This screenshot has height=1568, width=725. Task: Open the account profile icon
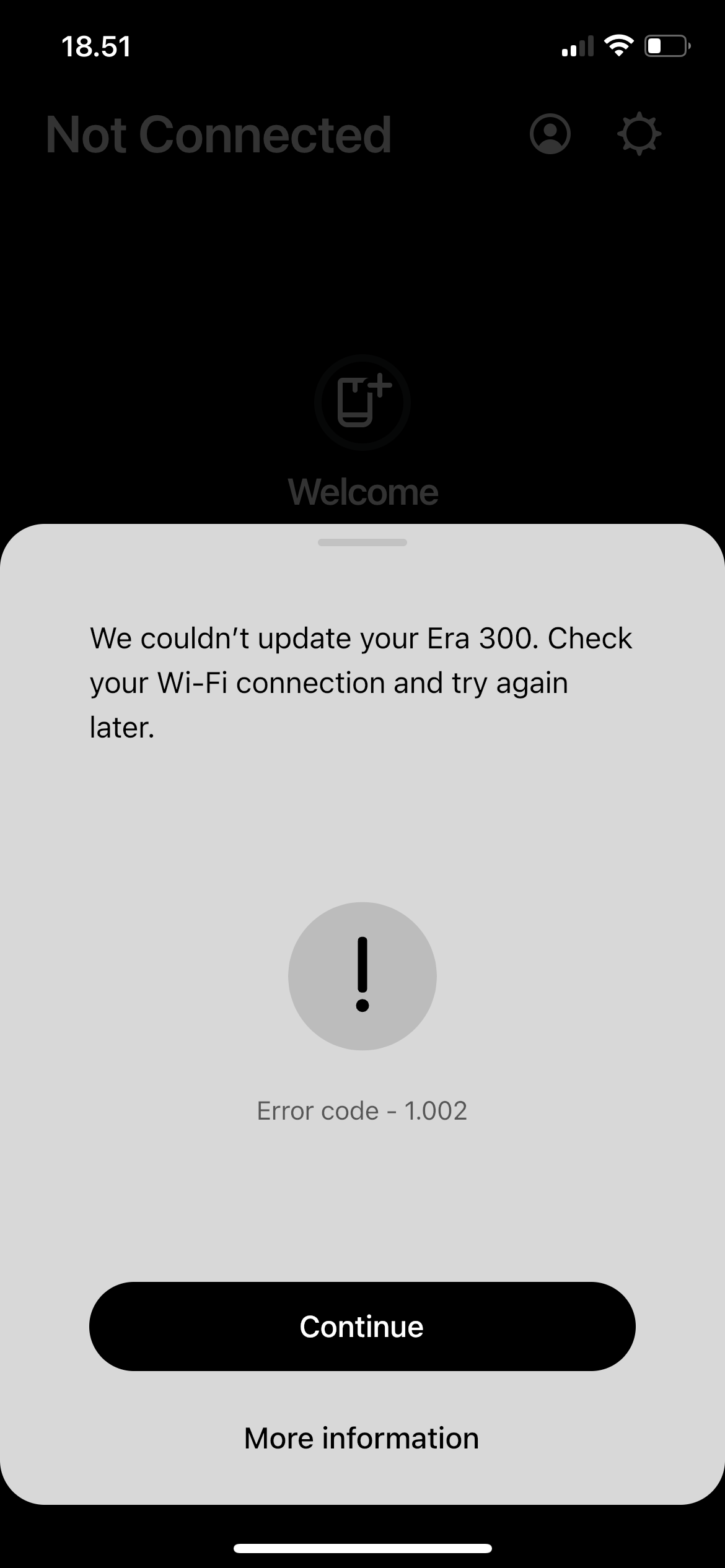550,134
